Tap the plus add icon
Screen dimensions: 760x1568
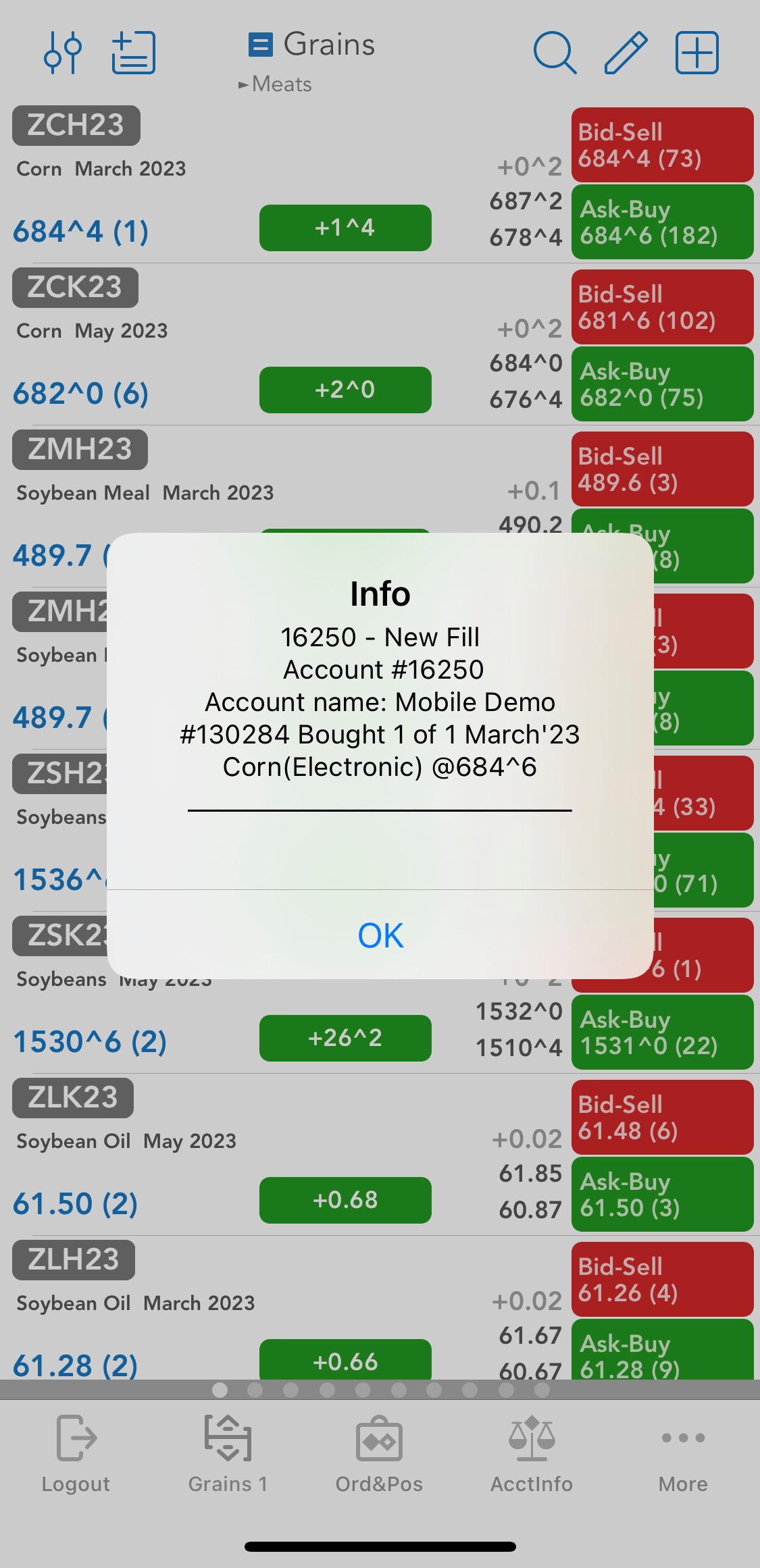point(696,53)
